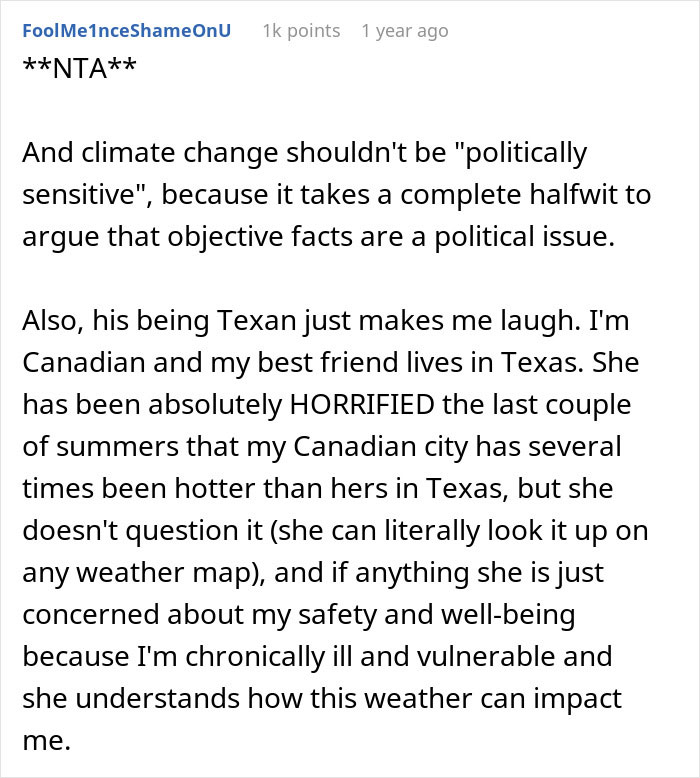Open FoolMe1nceShameOnU's user profile
Image resolution: width=700 pixels, height=778 pixels.
click(x=126, y=31)
